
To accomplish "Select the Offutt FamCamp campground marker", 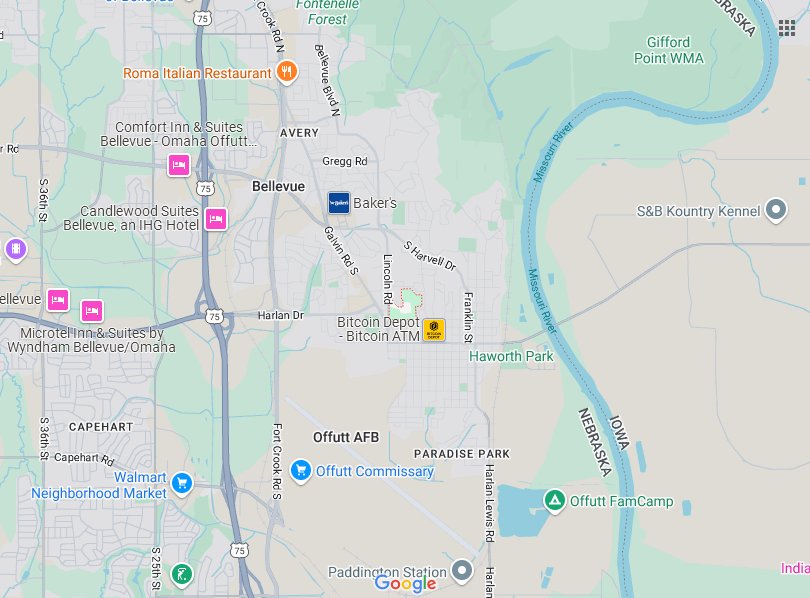I will click(x=553, y=499).
